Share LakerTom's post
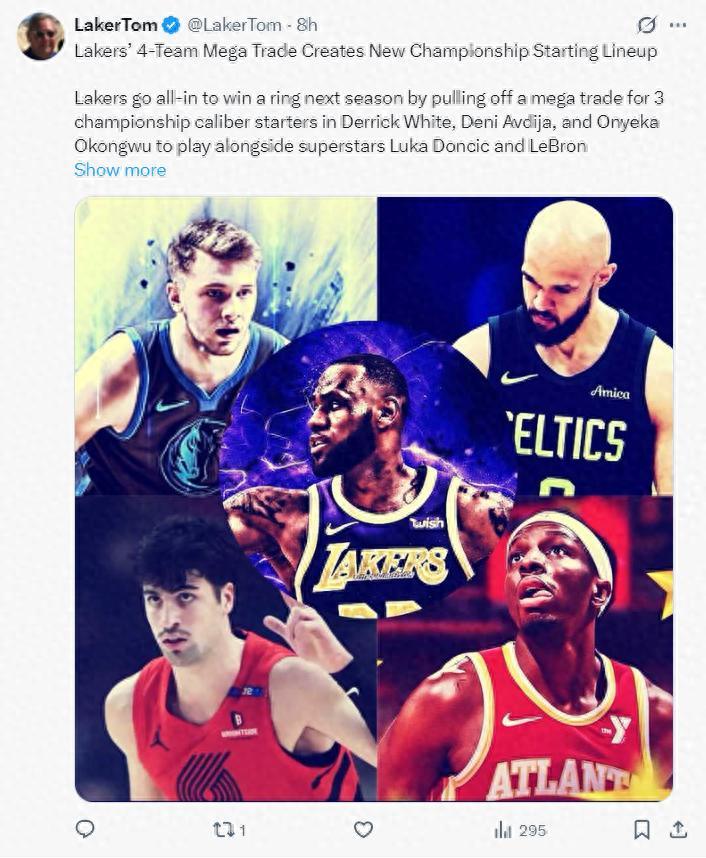 678,830
